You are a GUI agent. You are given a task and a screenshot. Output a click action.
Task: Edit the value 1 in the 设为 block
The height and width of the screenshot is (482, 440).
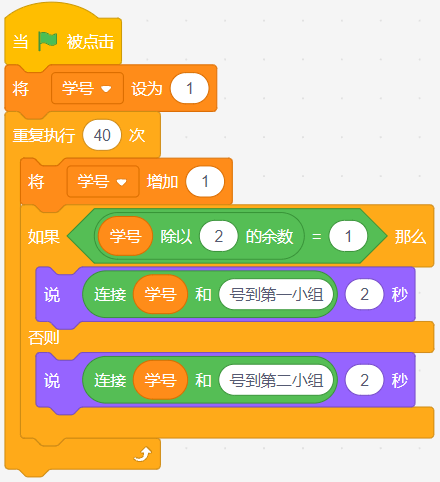(189, 88)
